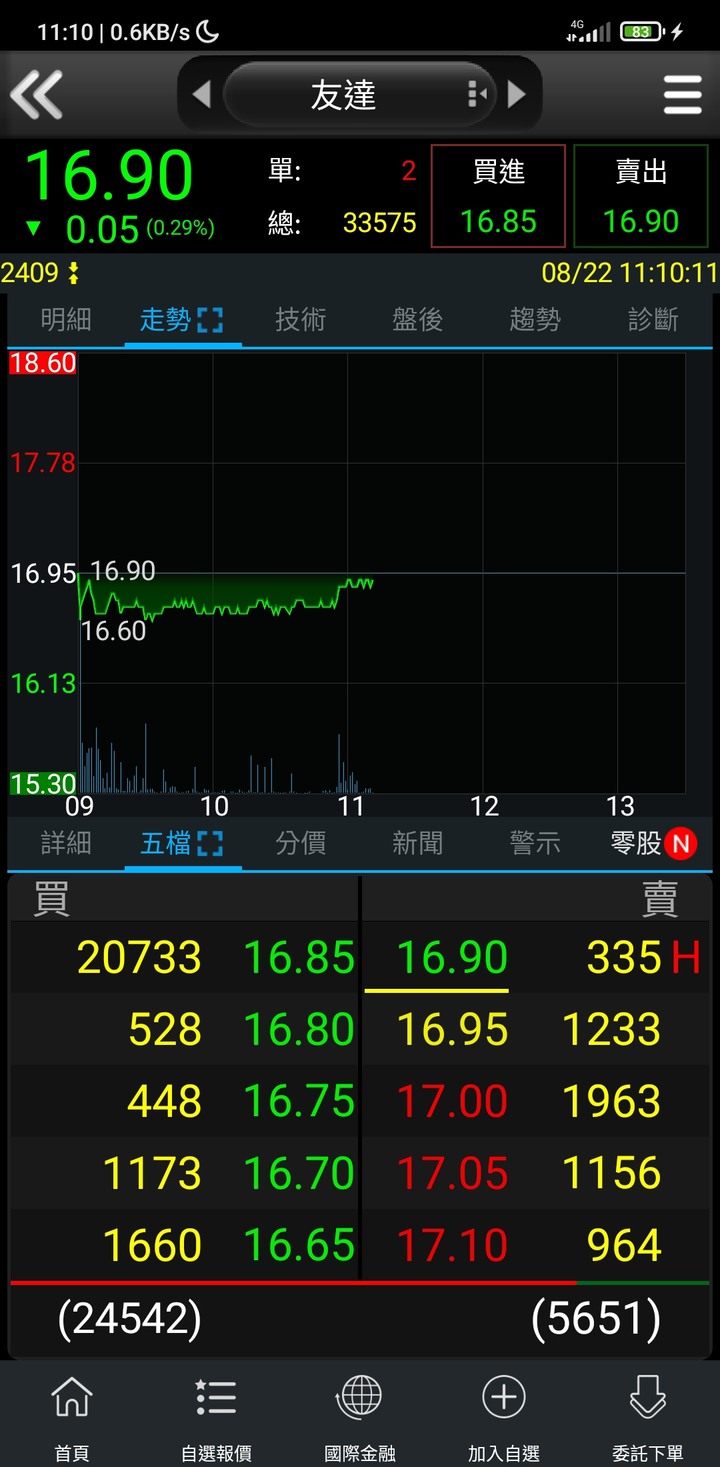Viewport: 720px width, 1467px height.
Task: Open the 分價 tab
Action: [300, 843]
